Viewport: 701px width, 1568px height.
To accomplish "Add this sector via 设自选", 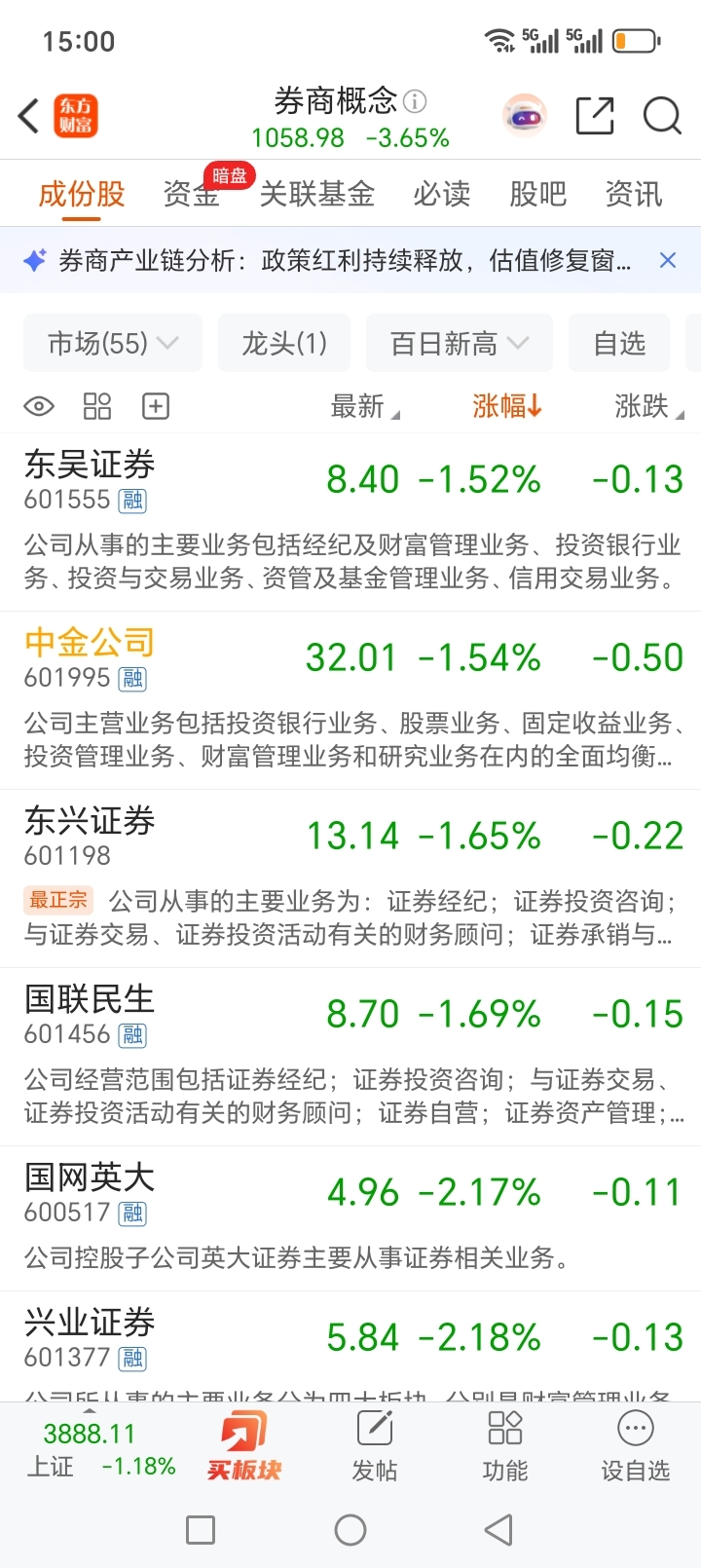I will click(x=635, y=1447).
